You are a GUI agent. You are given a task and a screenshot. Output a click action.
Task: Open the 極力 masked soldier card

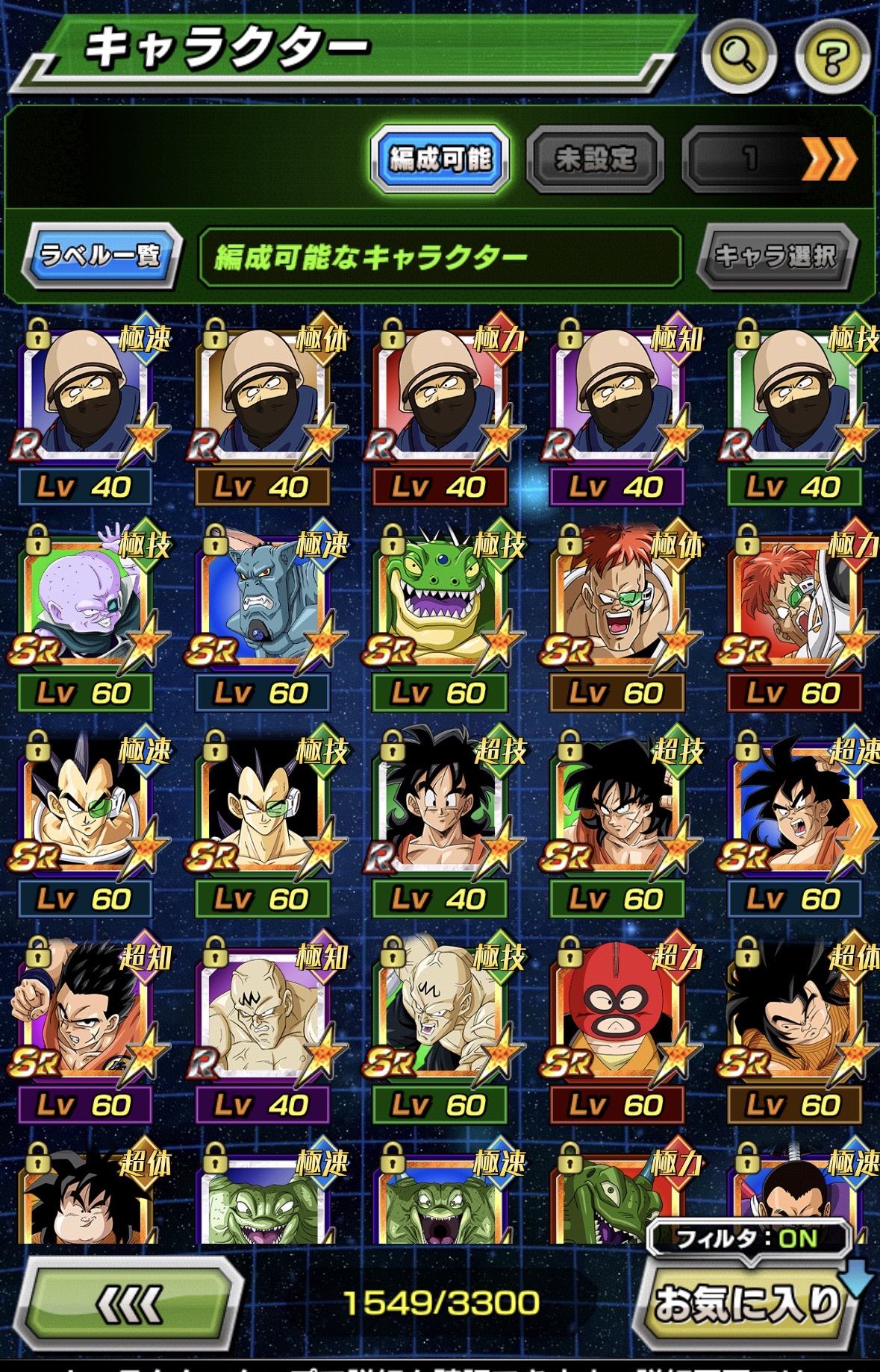click(440, 395)
